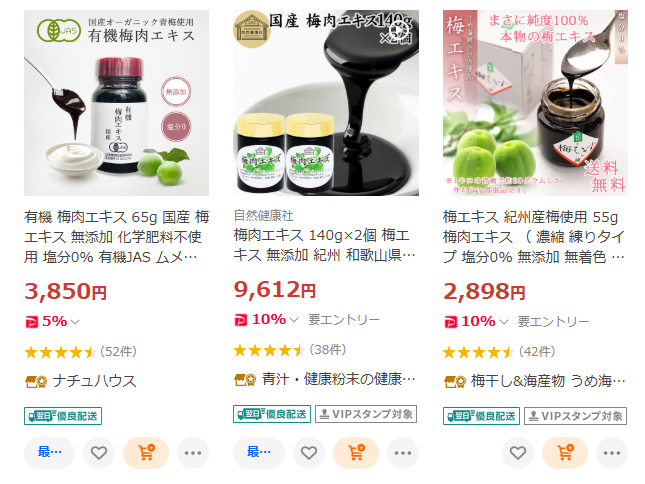Tap the 最… button on the 9,612円 item
645x484 pixels.
pos(260,453)
